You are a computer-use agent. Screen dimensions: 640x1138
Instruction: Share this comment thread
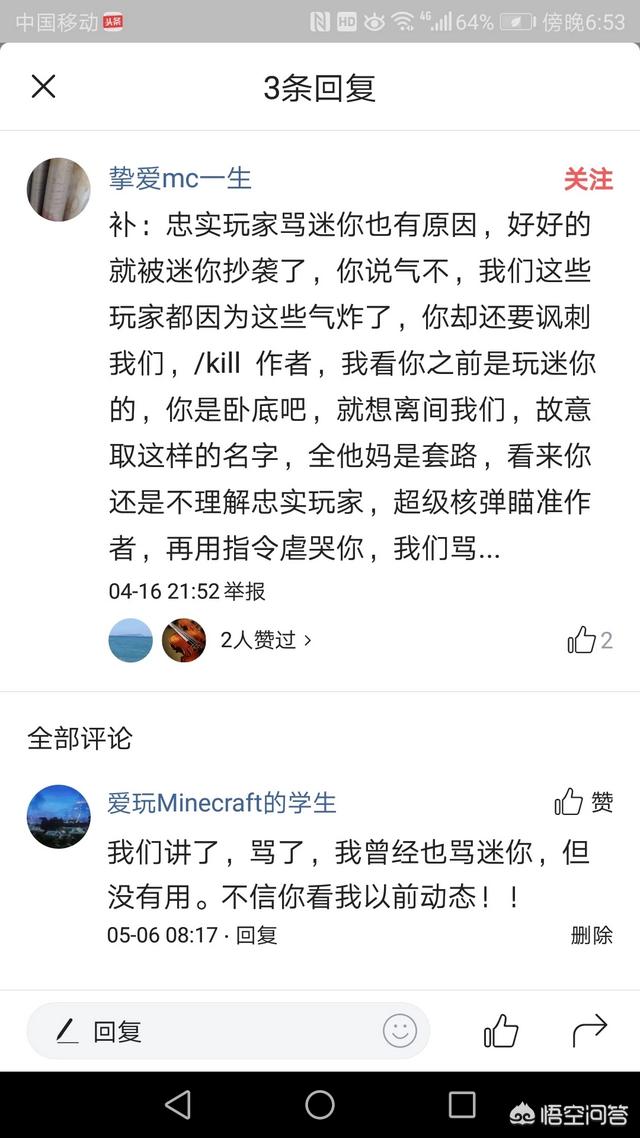589,1031
